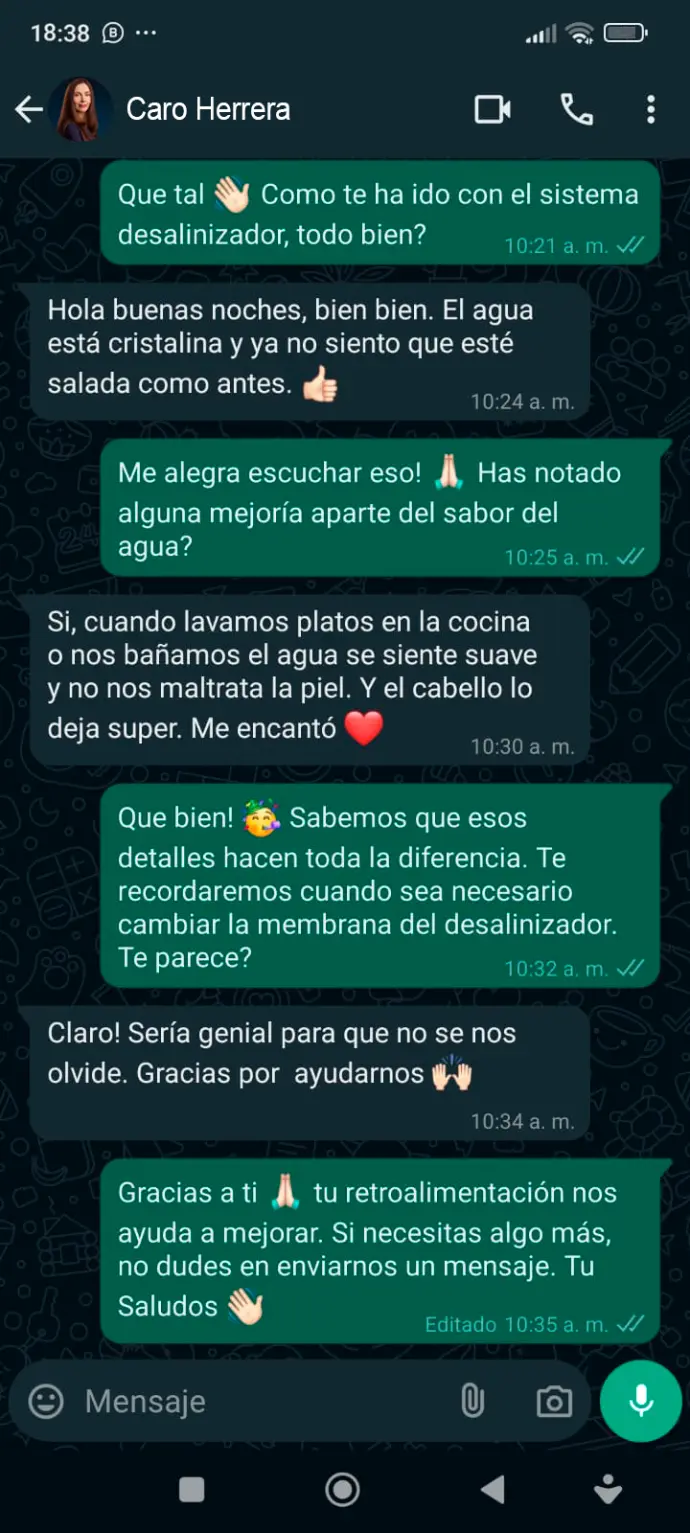This screenshot has width=690, height=1533.
Task: Go back to the chats list
Action: pos(29,109)
